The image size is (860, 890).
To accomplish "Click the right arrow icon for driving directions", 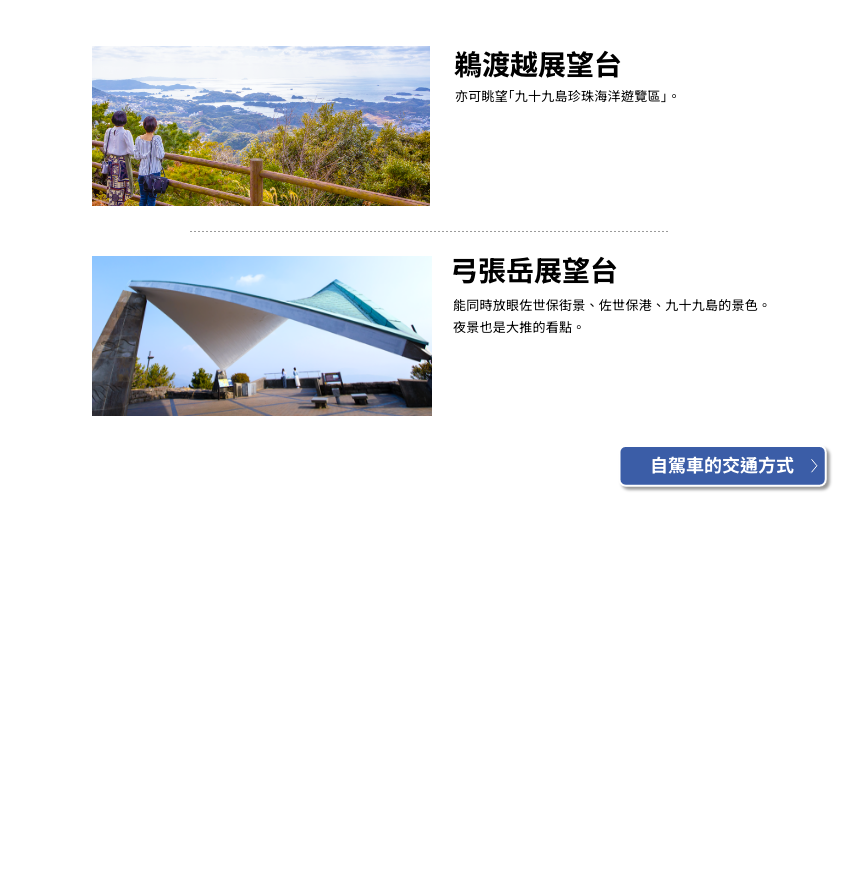I will point(812,465).
